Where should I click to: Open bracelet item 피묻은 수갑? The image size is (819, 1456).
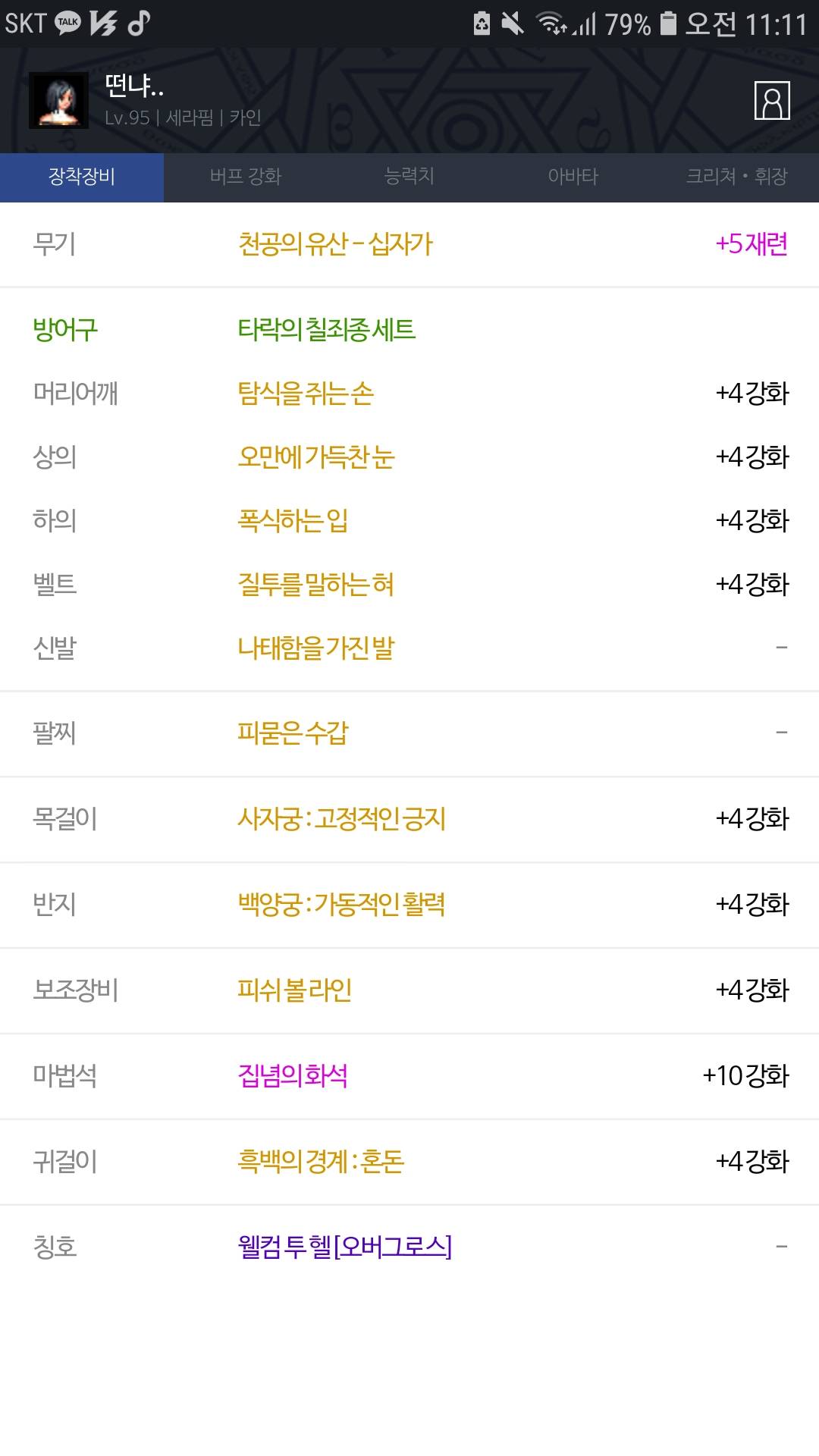293,733
